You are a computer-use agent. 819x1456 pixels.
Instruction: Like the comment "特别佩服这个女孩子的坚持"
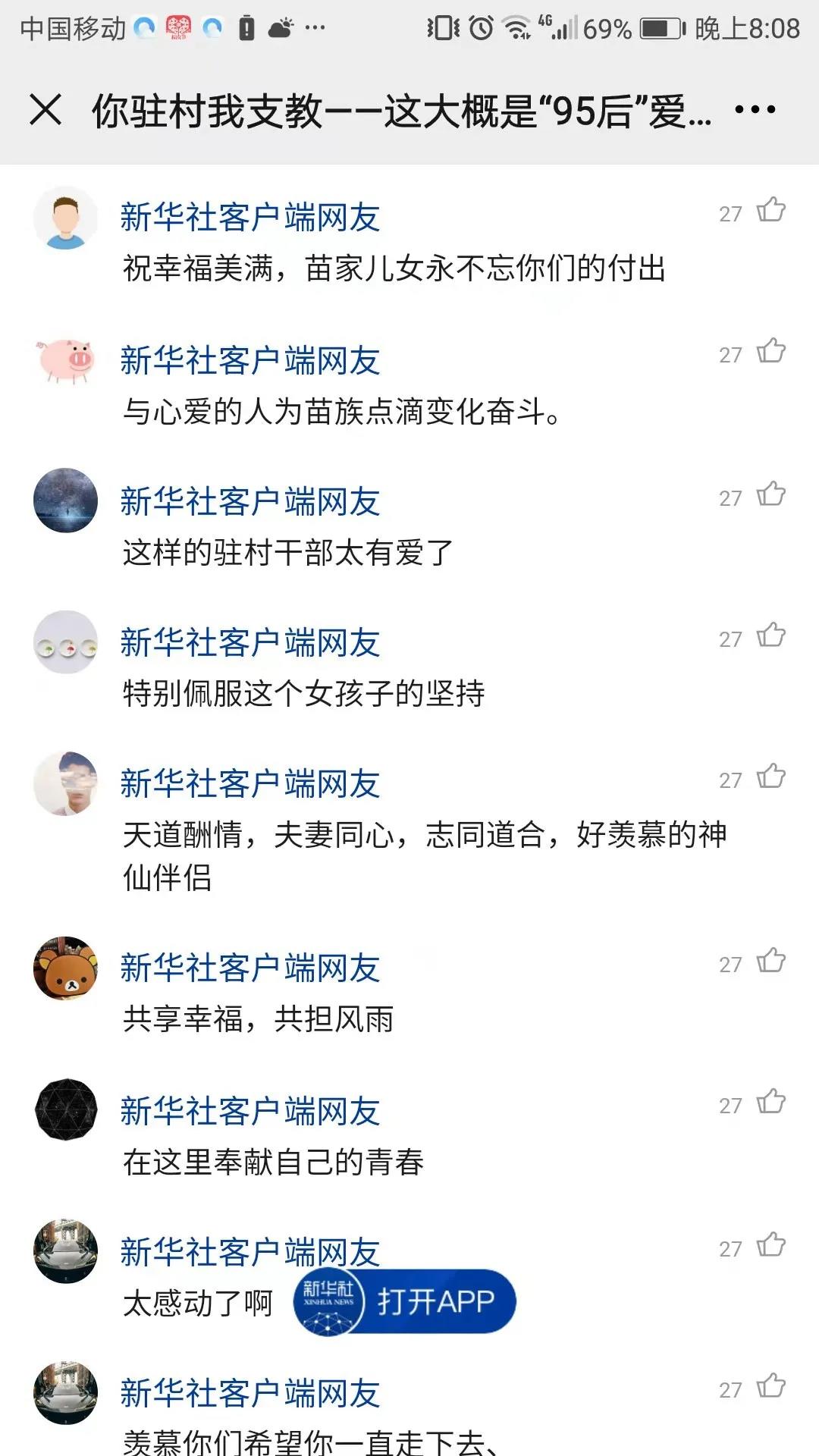[x=770, y=635]
